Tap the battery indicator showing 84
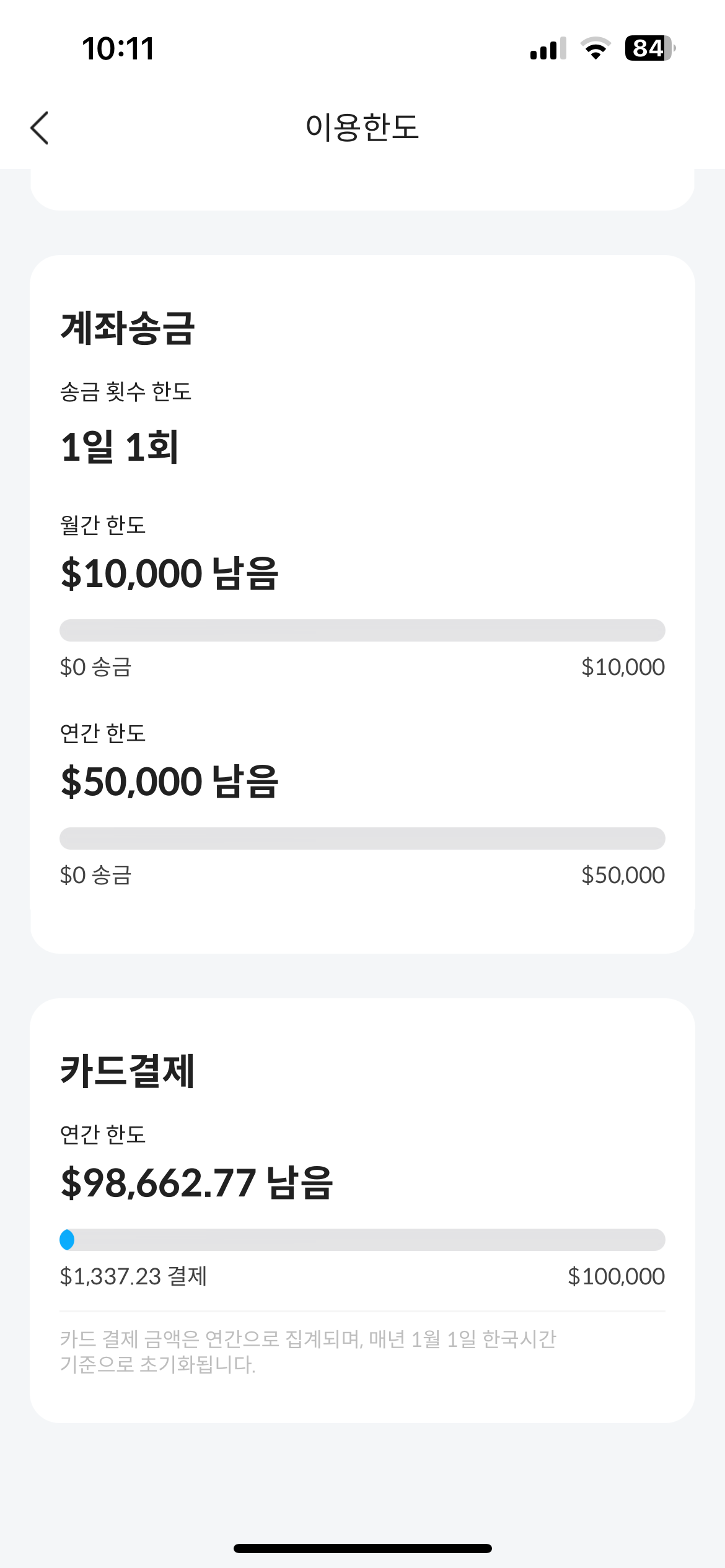 647,48
